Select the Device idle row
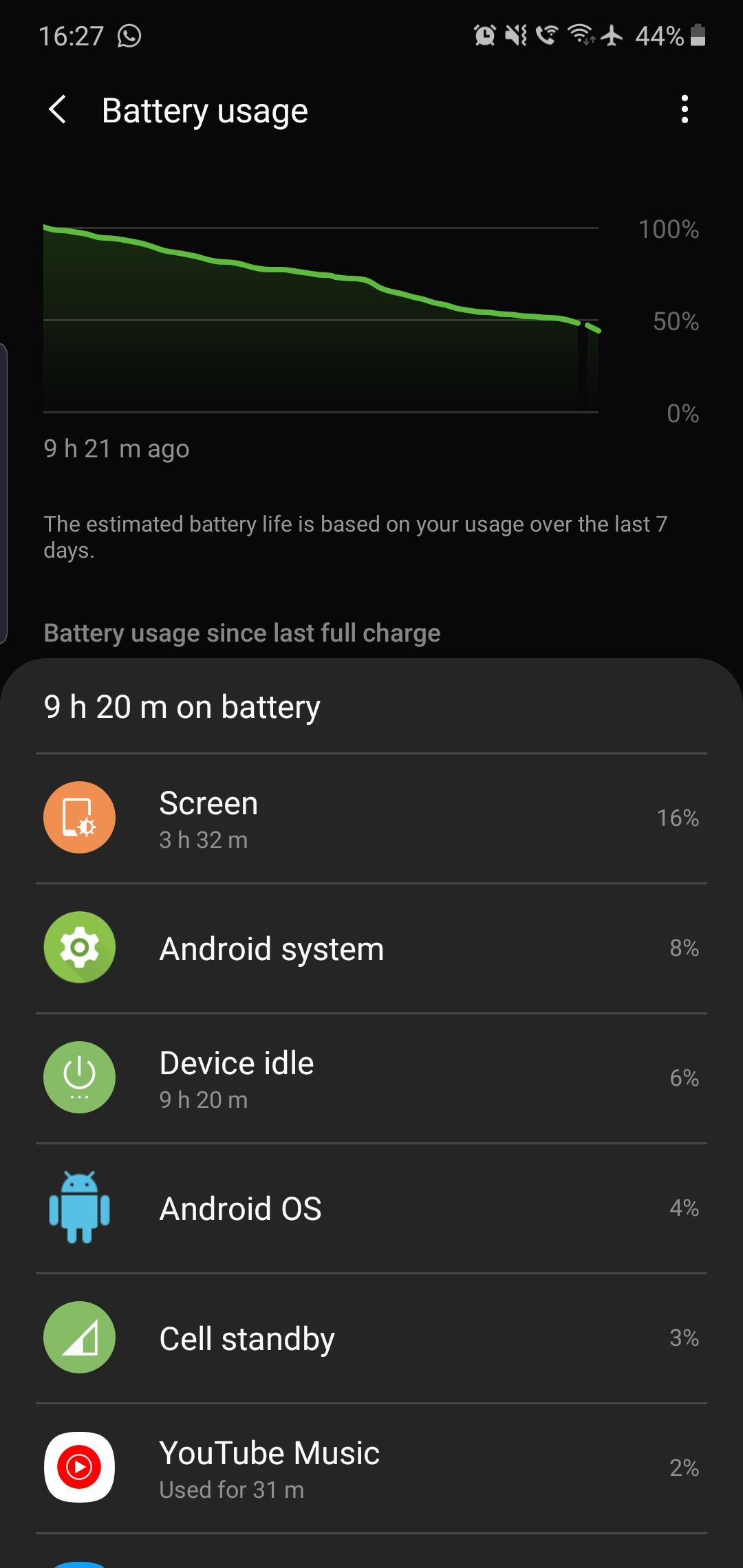 [371, 1078]
